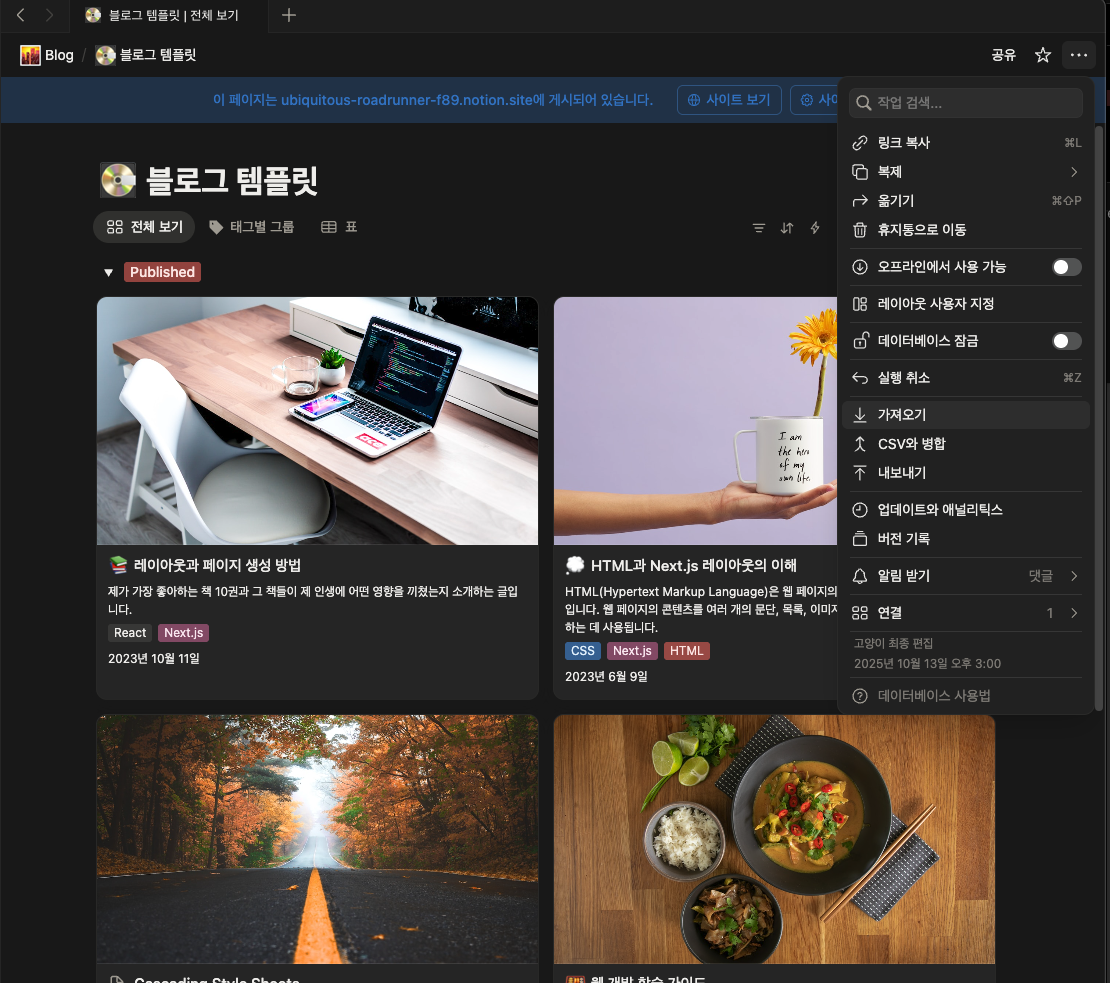Image resolution: width=1110 pixels, height=983 pixels.
Task: Choose 내보내기 export option
Action: point(902,473)
